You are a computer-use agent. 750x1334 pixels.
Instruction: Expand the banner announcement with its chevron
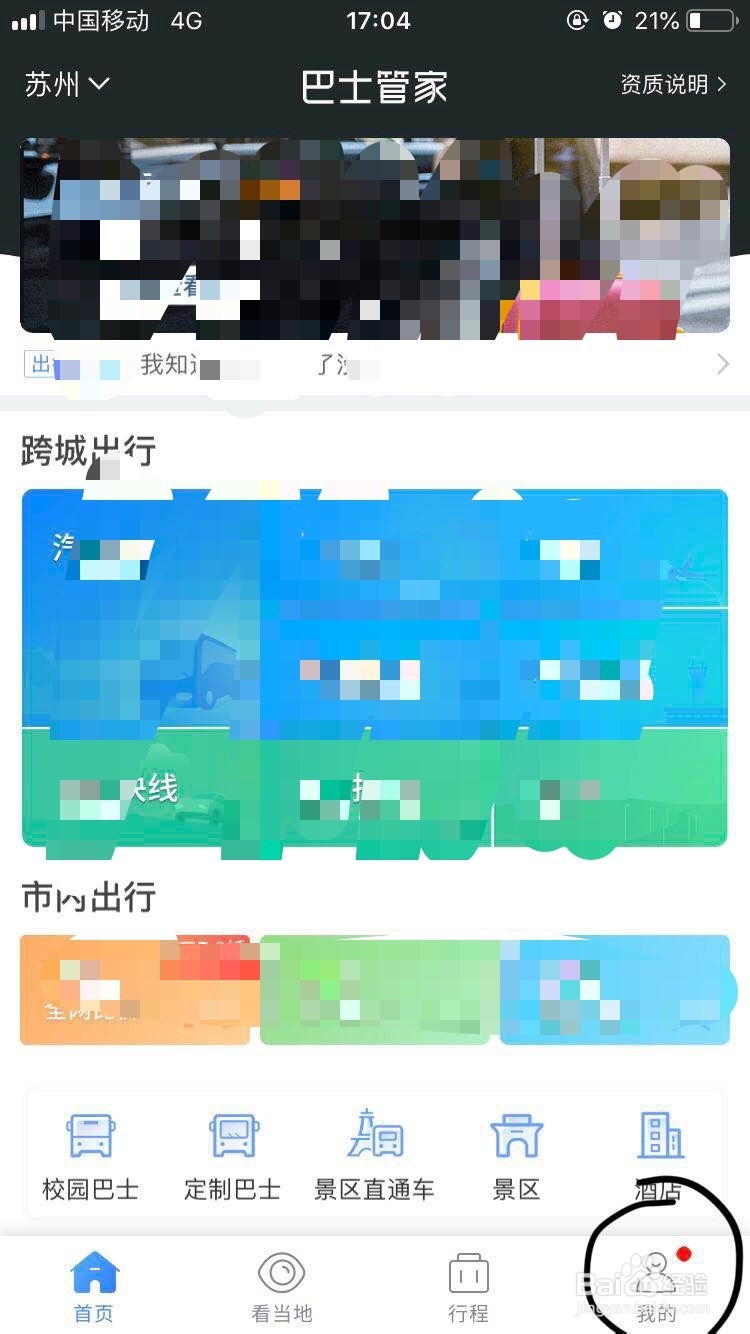722,364
